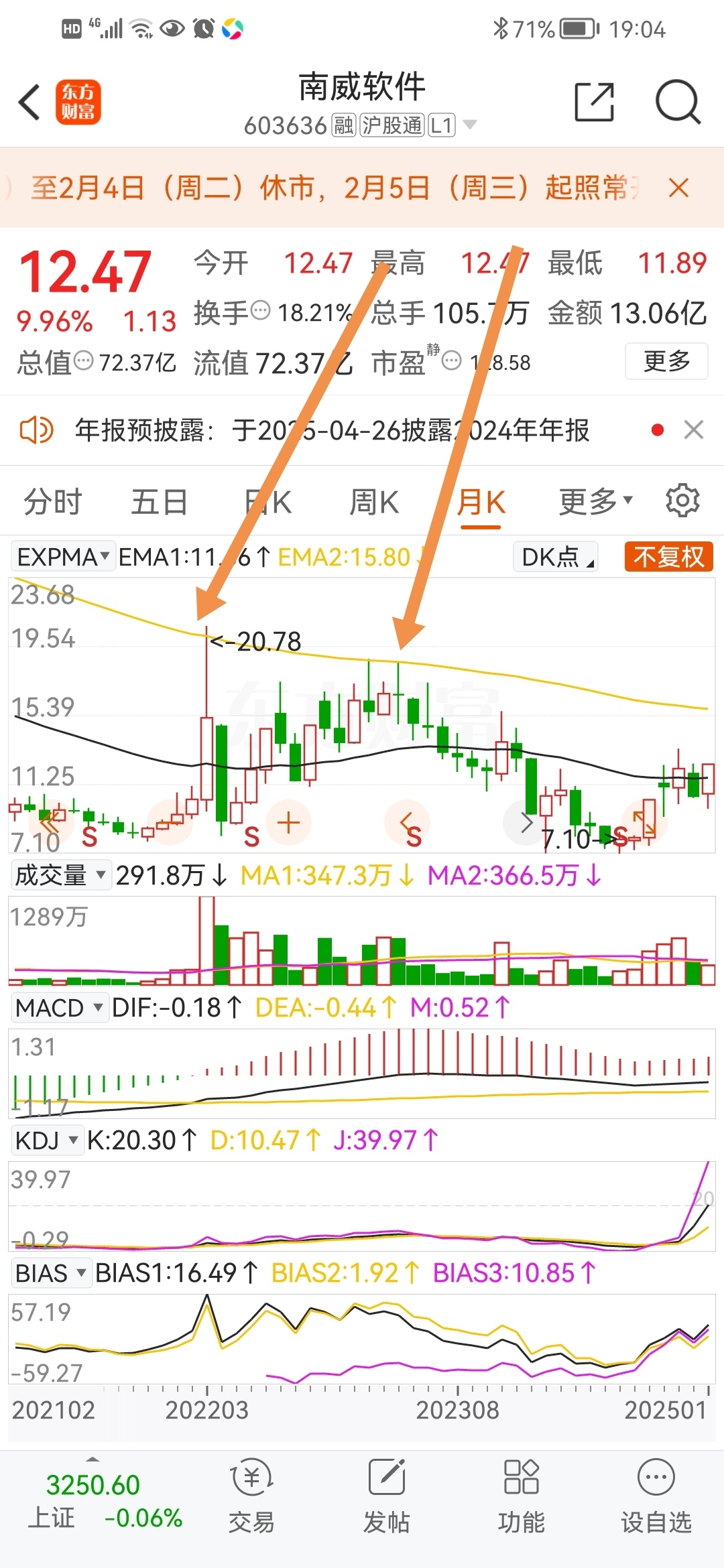Zoom in chart with plus button
724x1568 pixels.
coord(288,823)
